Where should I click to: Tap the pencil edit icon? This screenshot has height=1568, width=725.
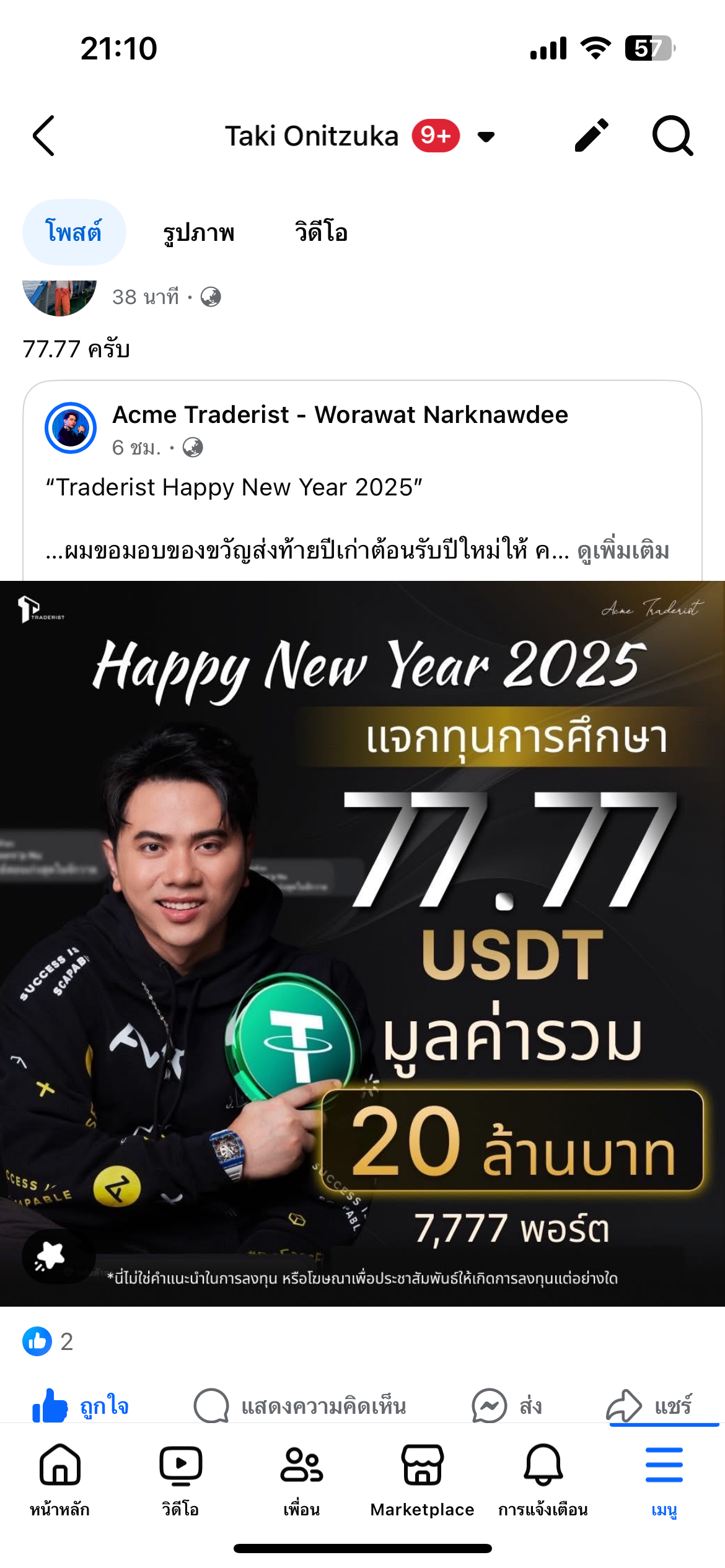[x=591, y=136]
